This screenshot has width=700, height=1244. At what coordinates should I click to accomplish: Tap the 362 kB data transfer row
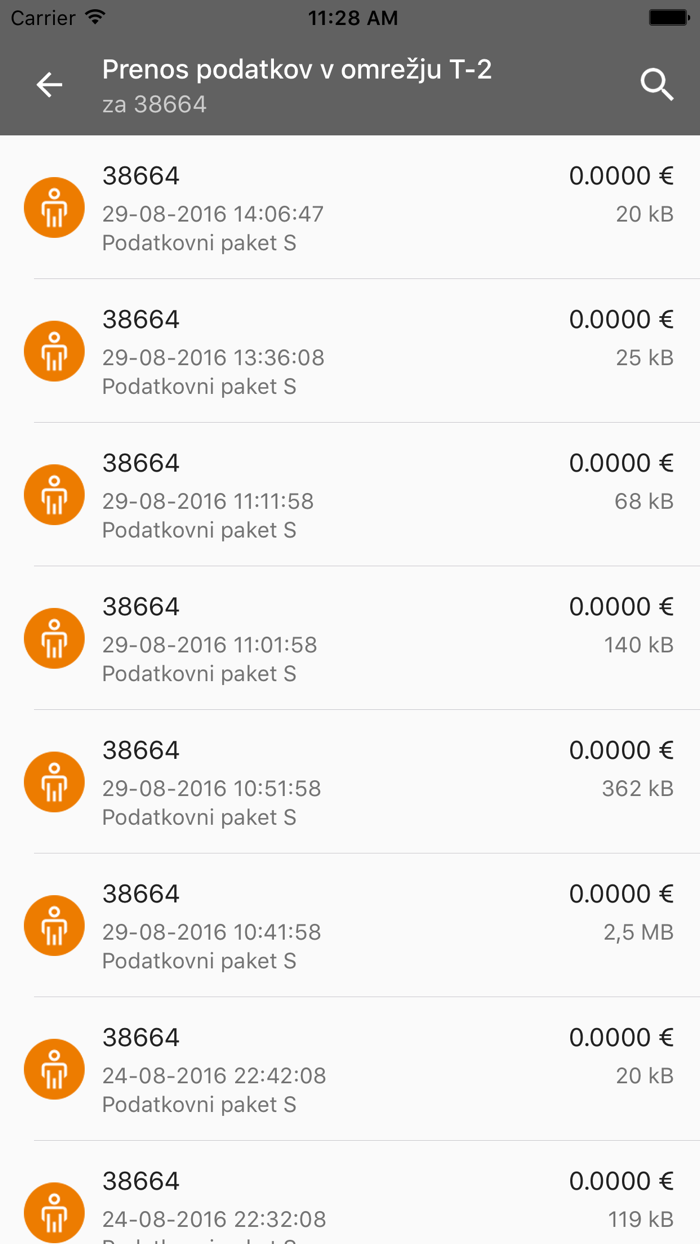pos(350,782)
